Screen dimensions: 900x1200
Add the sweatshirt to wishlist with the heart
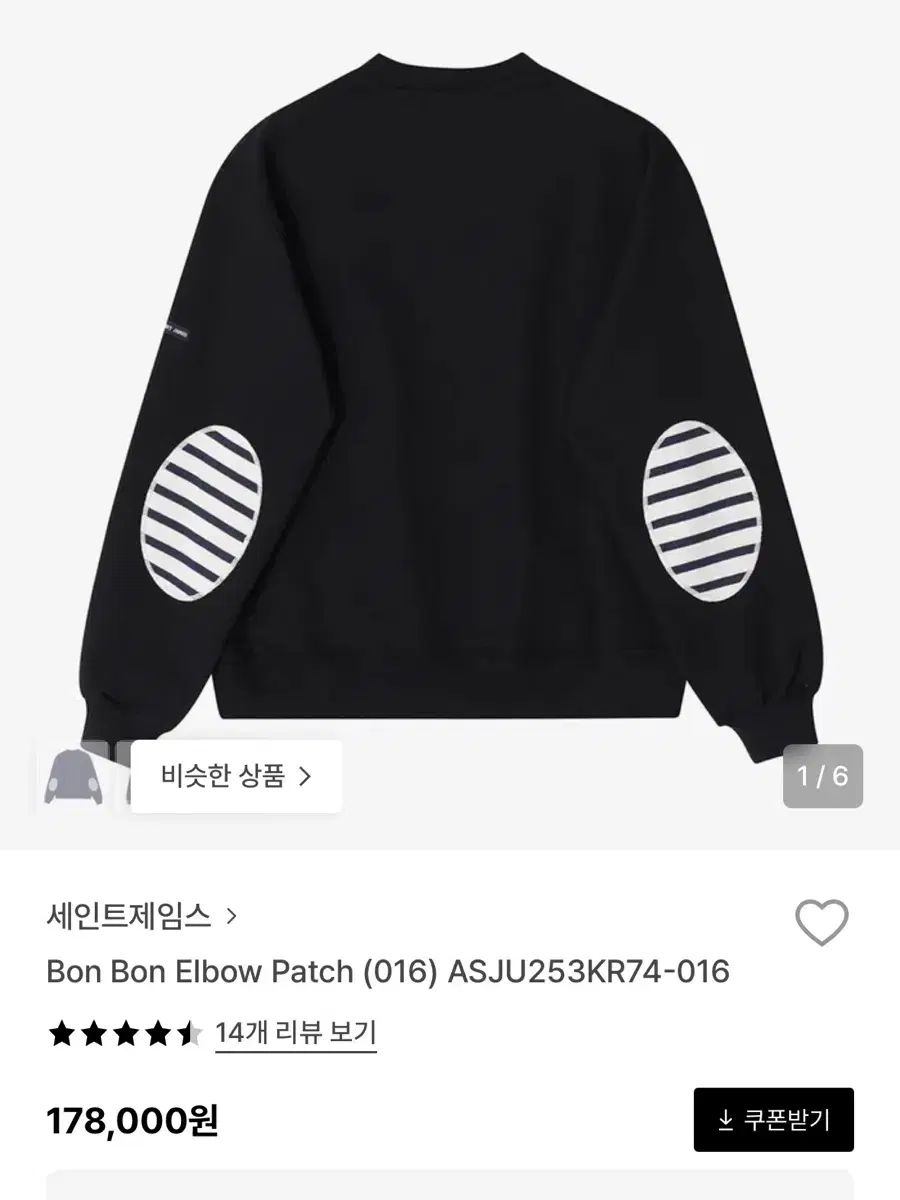821,922
